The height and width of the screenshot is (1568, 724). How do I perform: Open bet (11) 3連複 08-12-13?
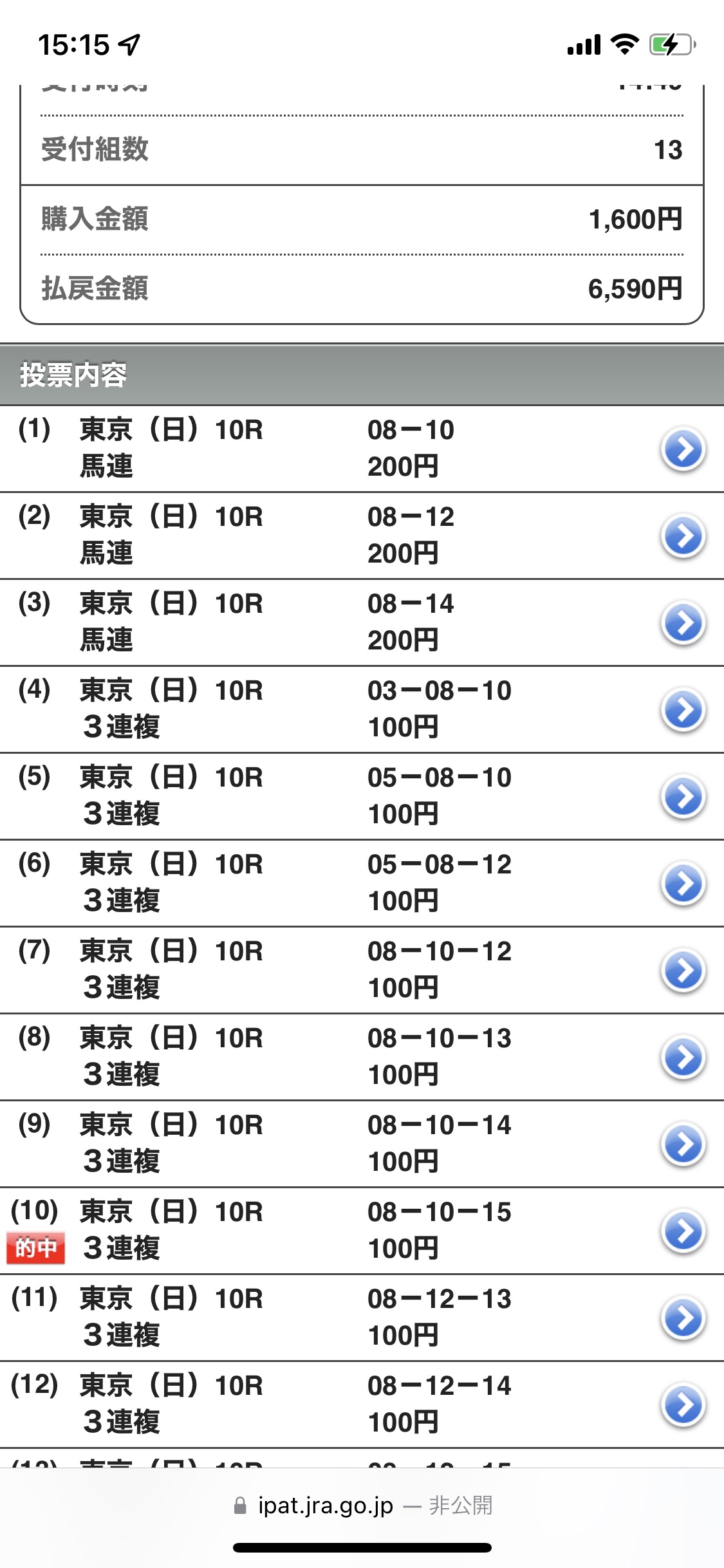[x=683, y=1318]
